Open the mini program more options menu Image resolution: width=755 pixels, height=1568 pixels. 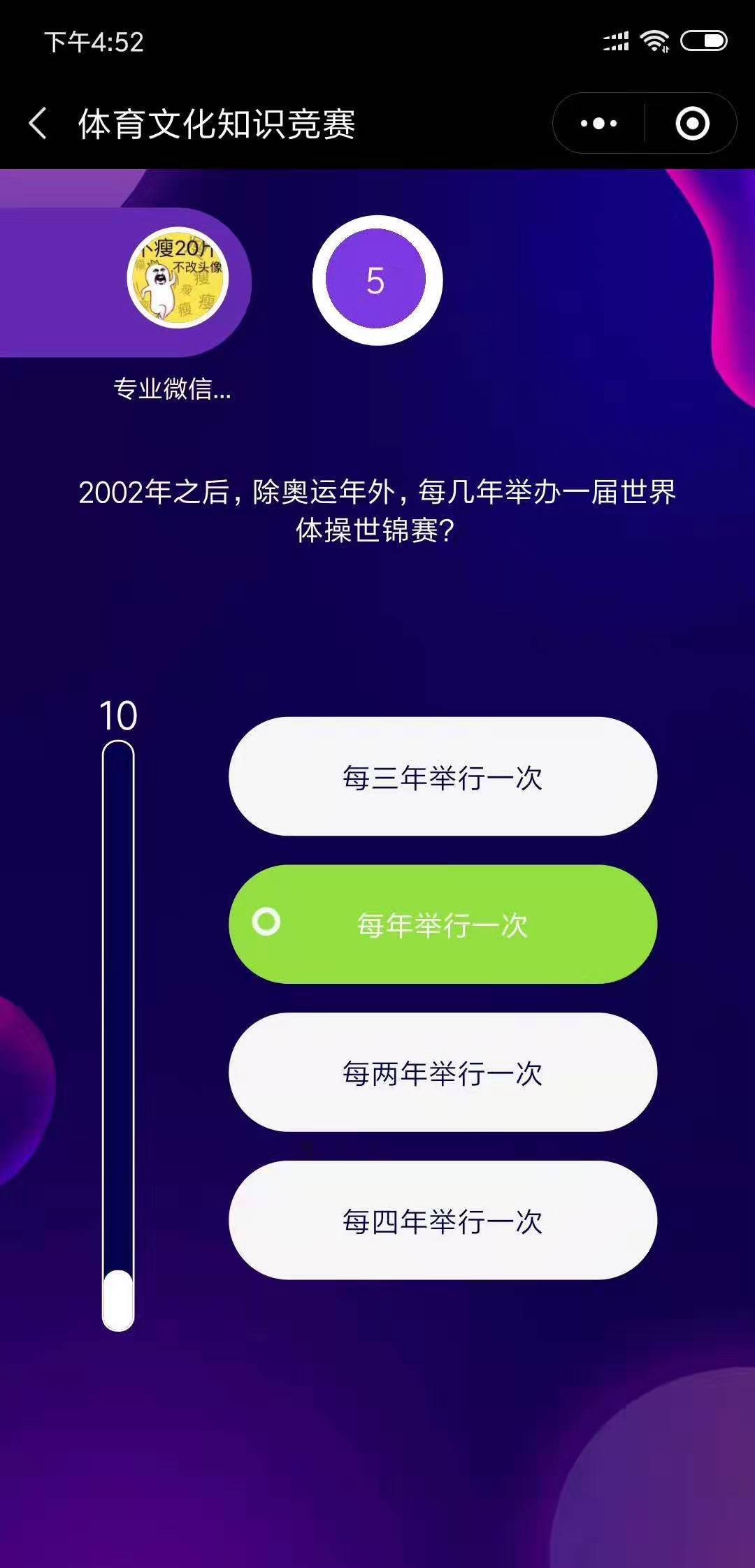coord(599,124)
